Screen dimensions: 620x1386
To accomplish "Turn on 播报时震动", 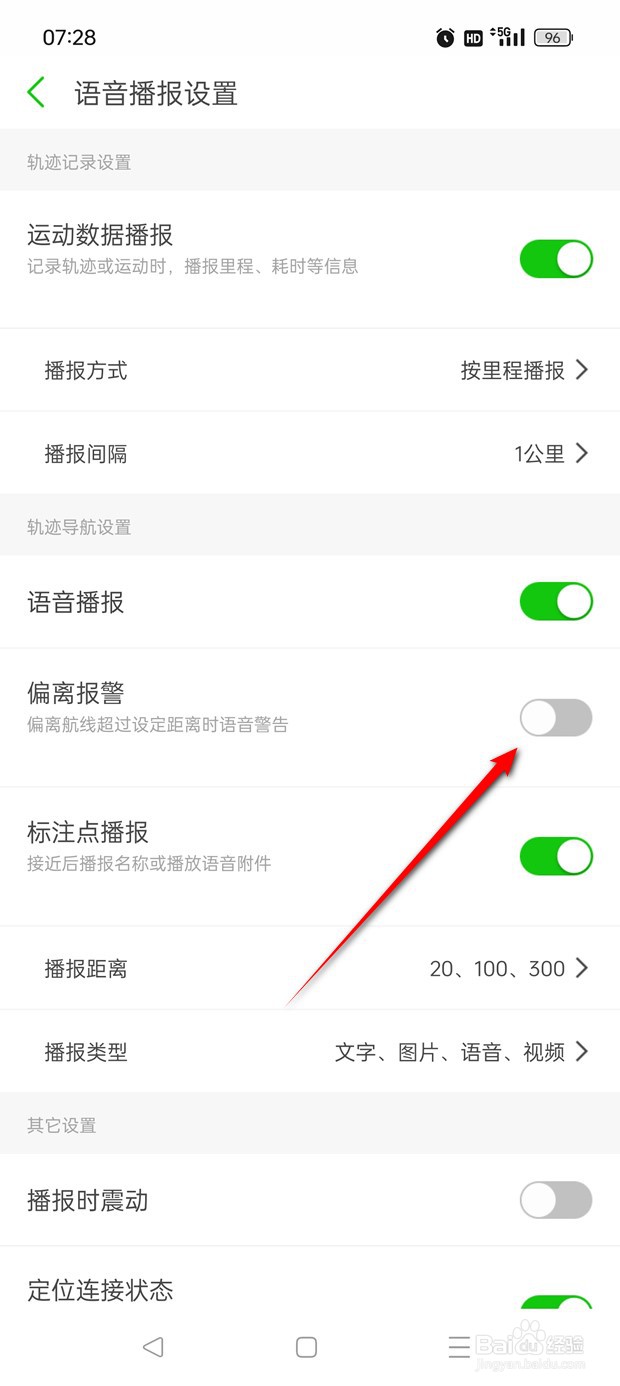I will [556, 1200].
